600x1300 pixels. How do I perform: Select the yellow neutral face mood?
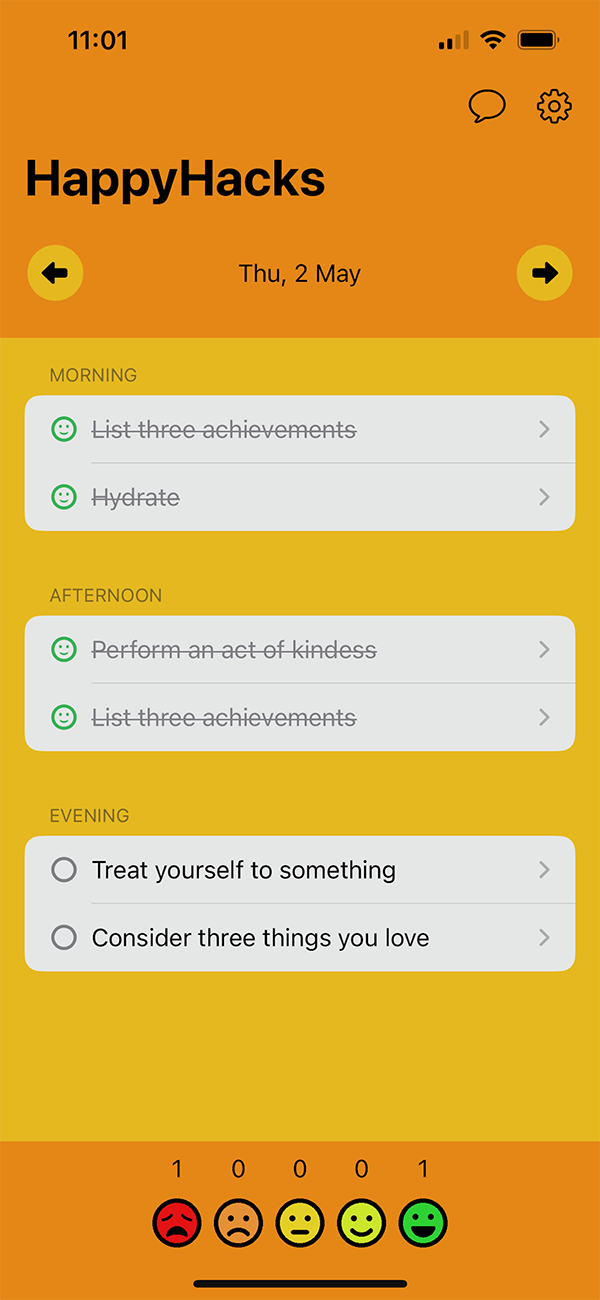[300, 1223]
